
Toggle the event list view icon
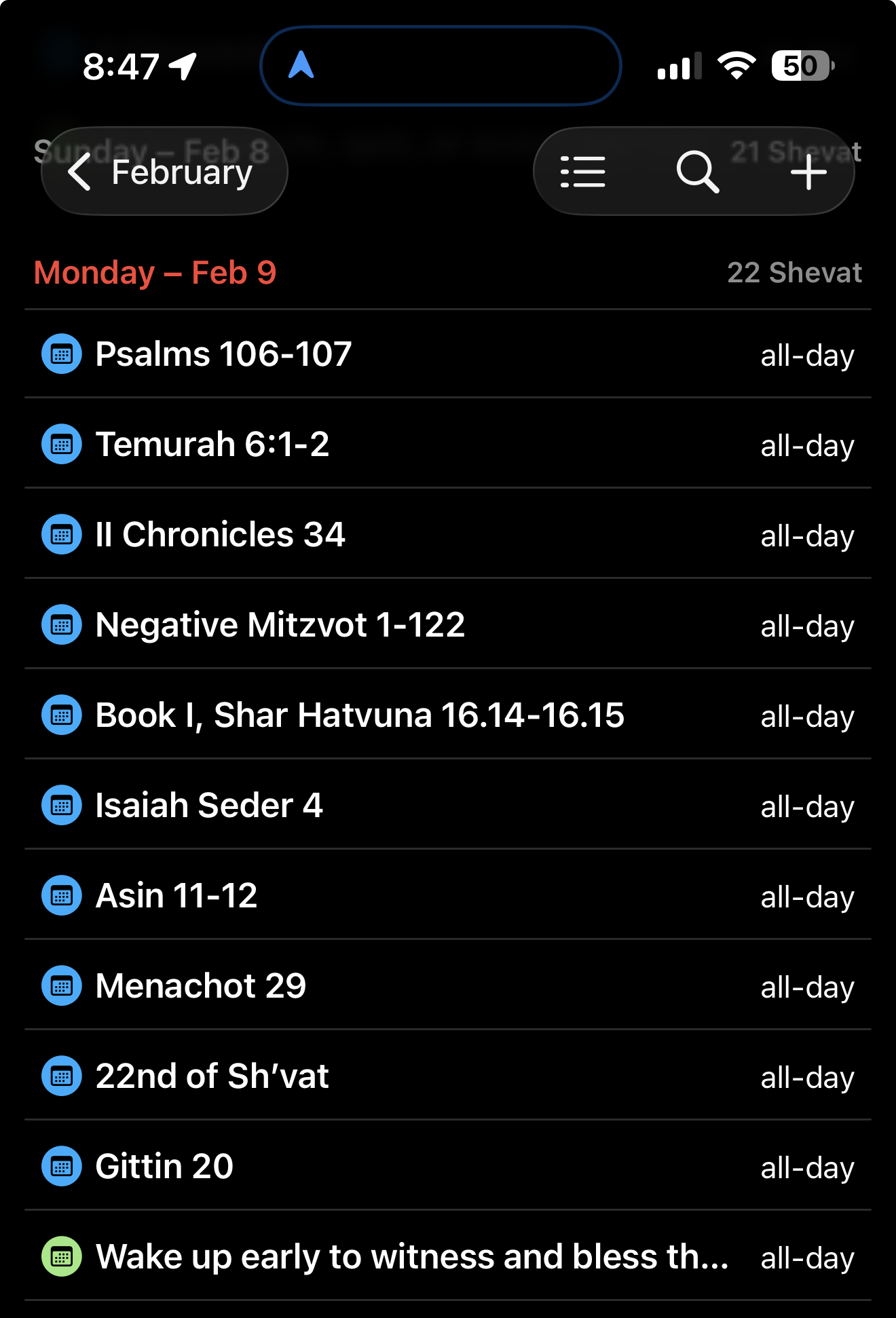(582, 172)
